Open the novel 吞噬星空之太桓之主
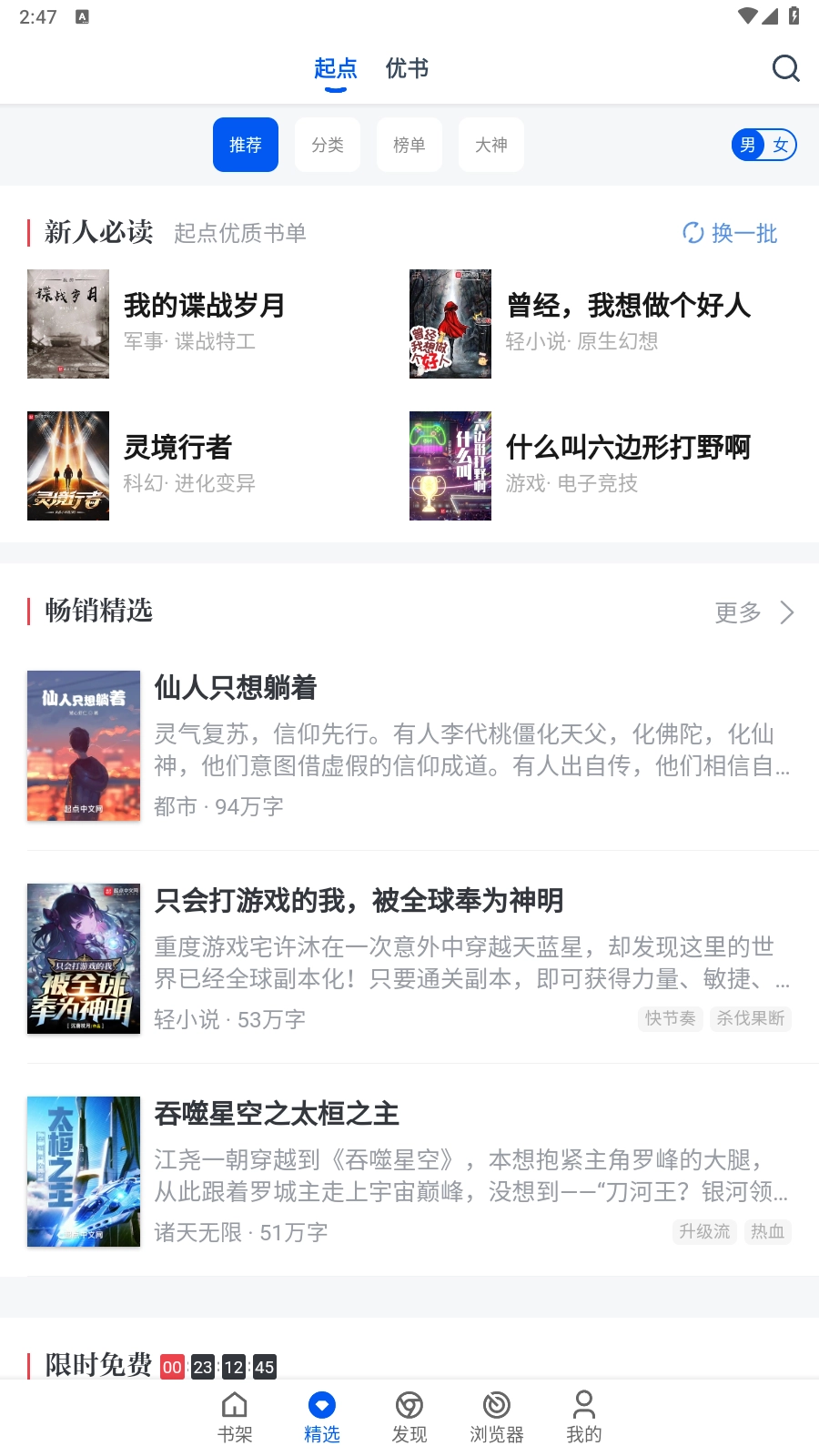This screenshot has height=1456, width=819. (277, 1114)
